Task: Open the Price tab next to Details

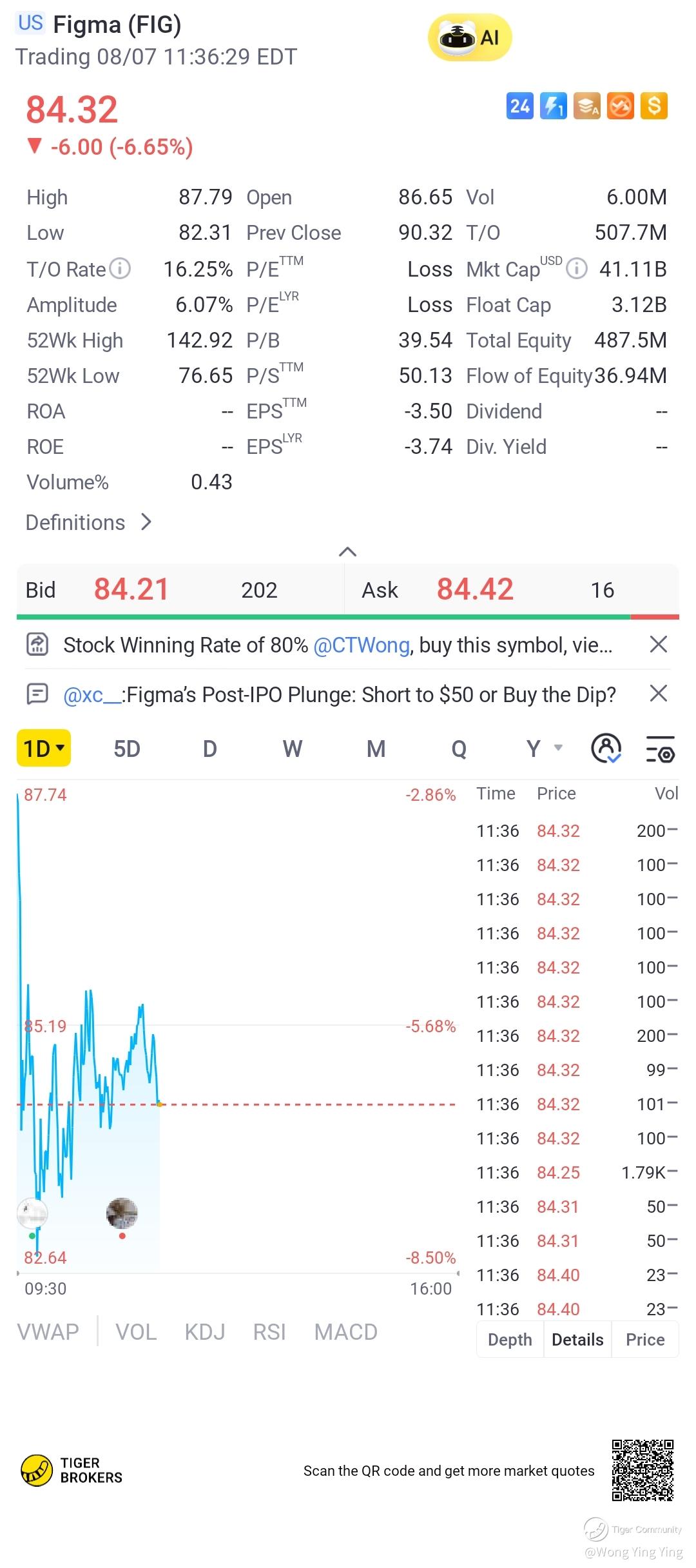Action: click(644, 1340)
